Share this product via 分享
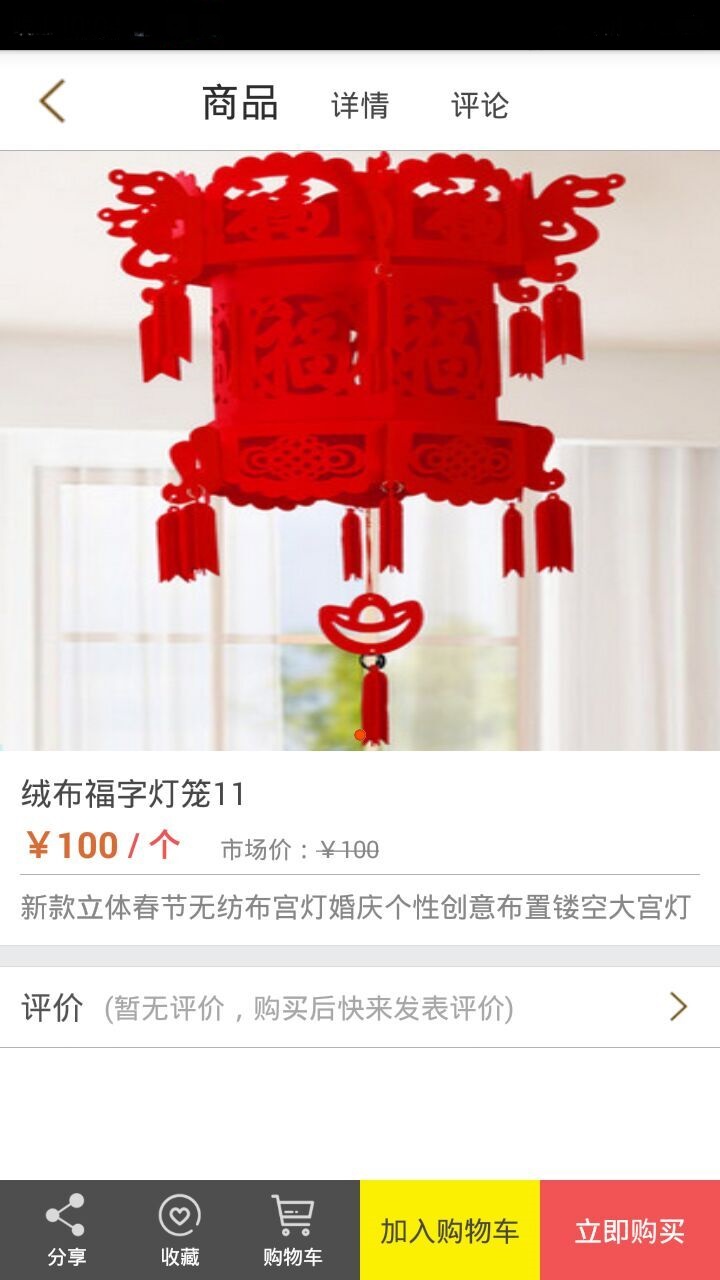Viewport: 720px width, 1280px height. click(66, 1230)
